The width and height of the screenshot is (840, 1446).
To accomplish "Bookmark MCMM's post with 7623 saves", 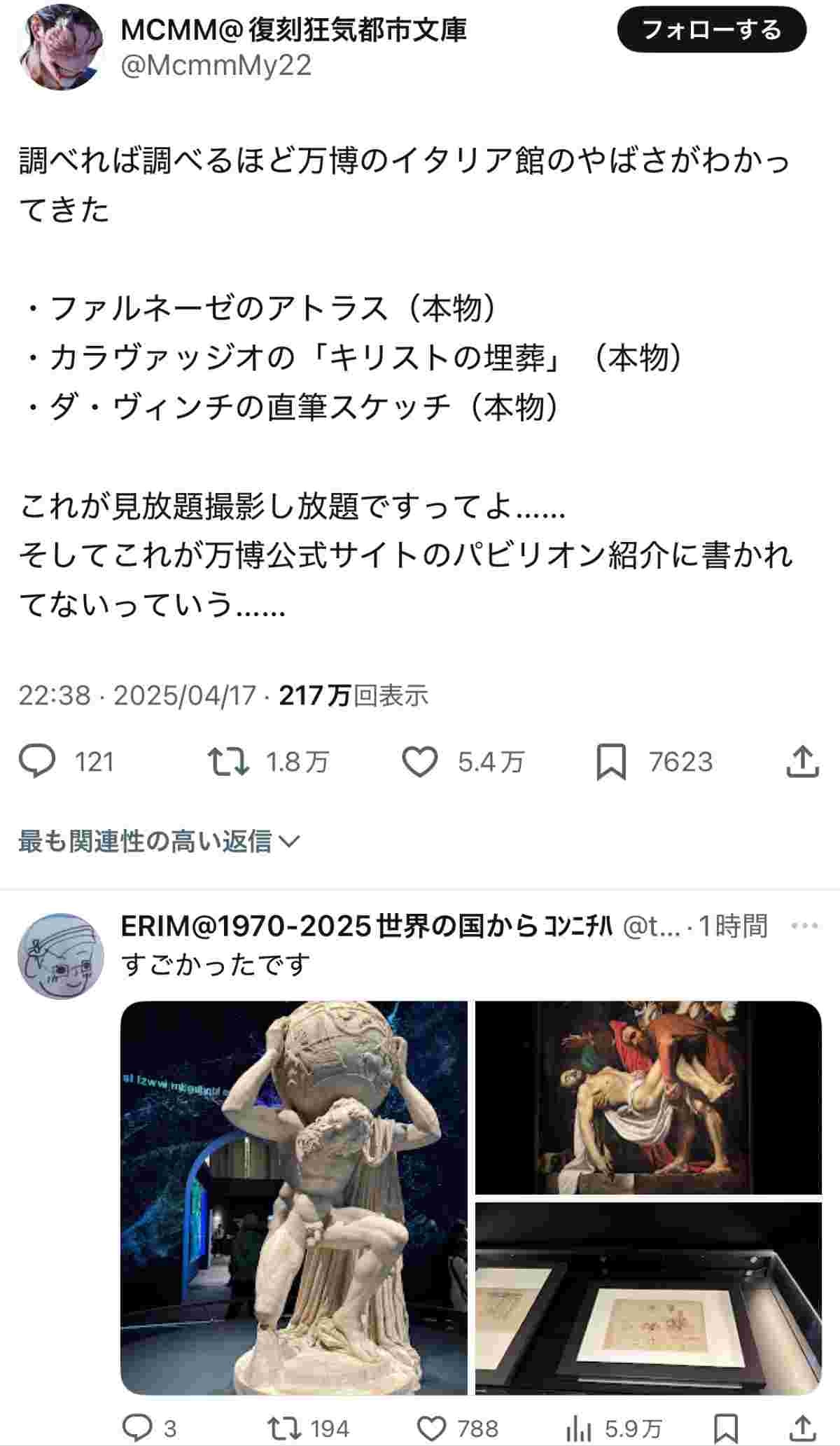I will [610, 762].
